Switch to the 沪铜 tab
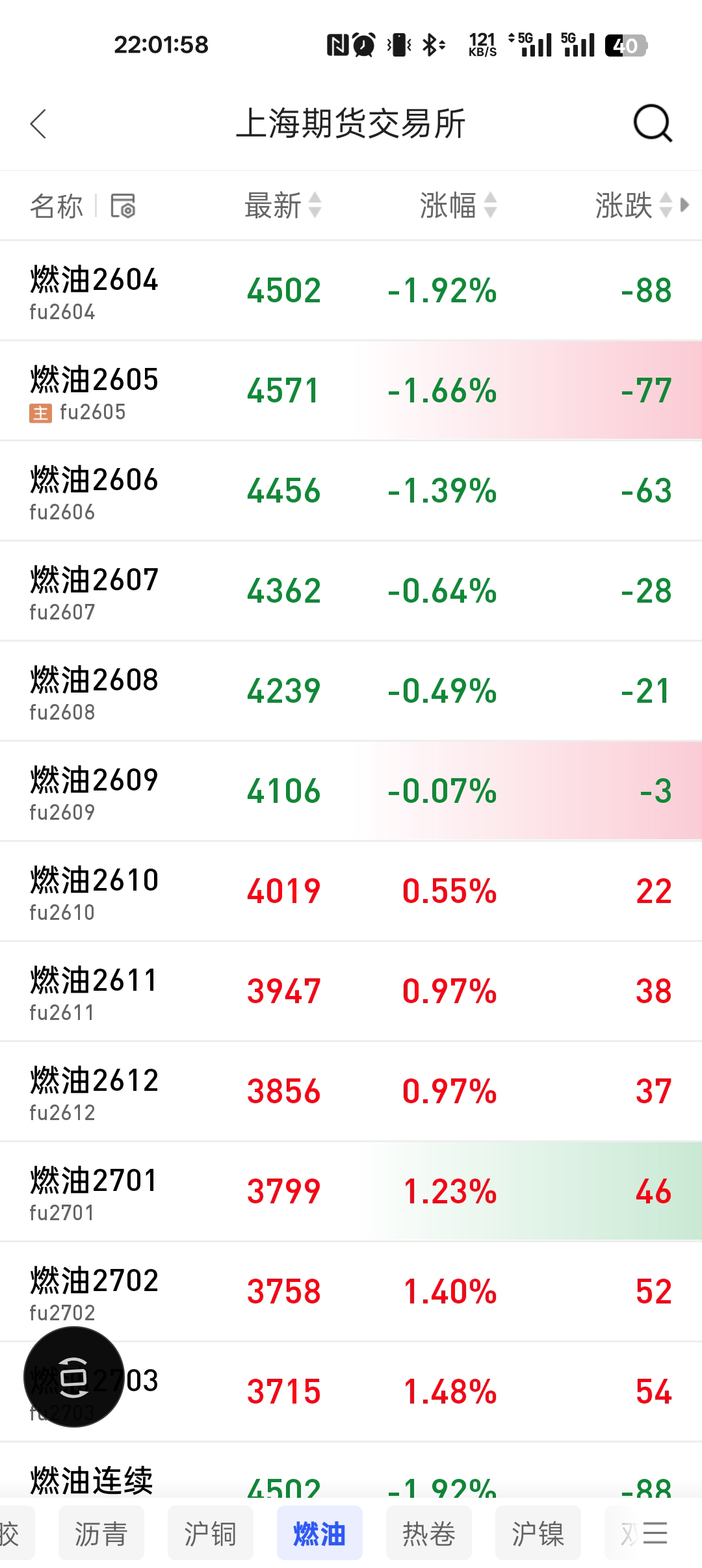 coord(210,1534)
